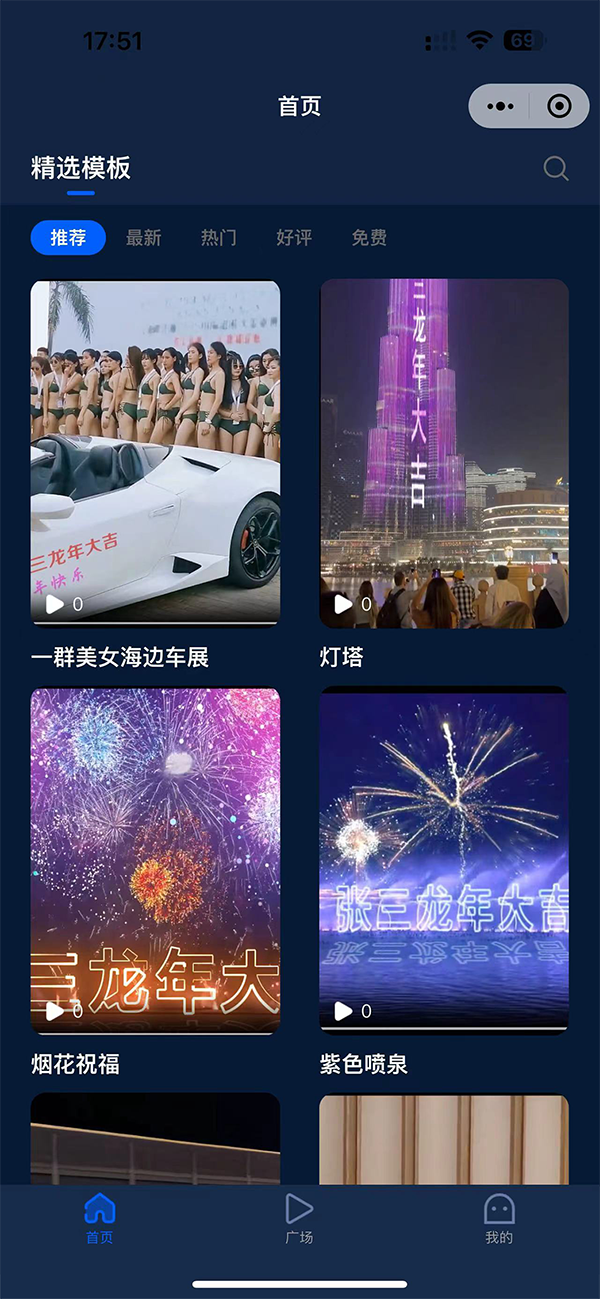Select the 推荐 filter chip
Image resolution: width=600 pixels, height=1299 pixels.
[x=68, y=238]
